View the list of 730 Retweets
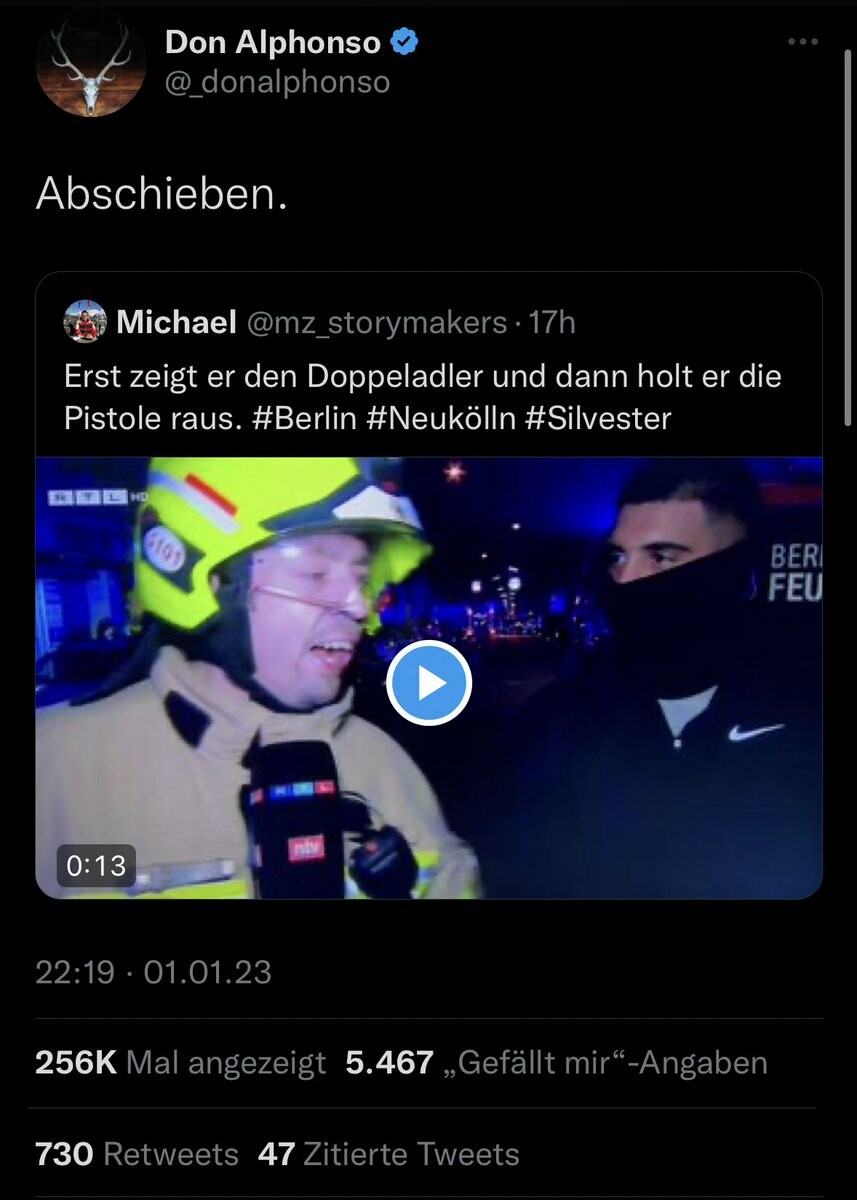Screen dimensions: 857x1200 pos(136,1154)
